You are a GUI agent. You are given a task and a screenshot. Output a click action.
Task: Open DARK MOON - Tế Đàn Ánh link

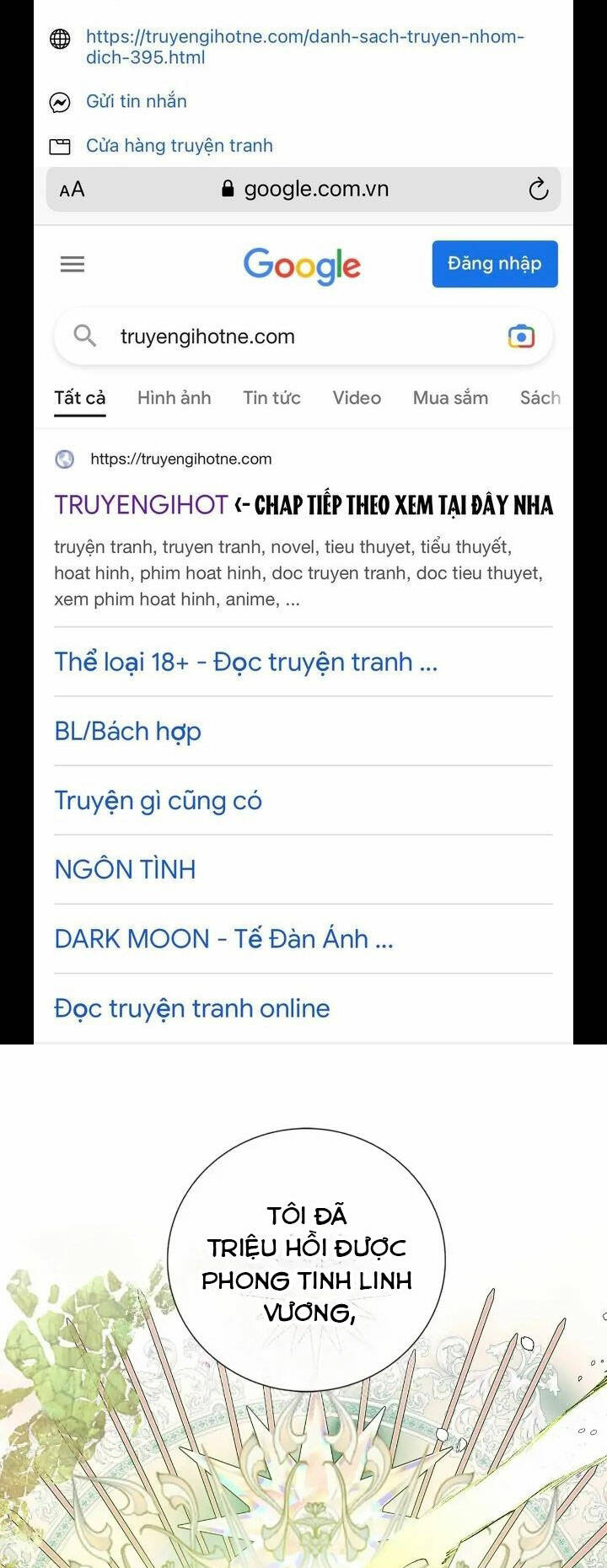223,937
